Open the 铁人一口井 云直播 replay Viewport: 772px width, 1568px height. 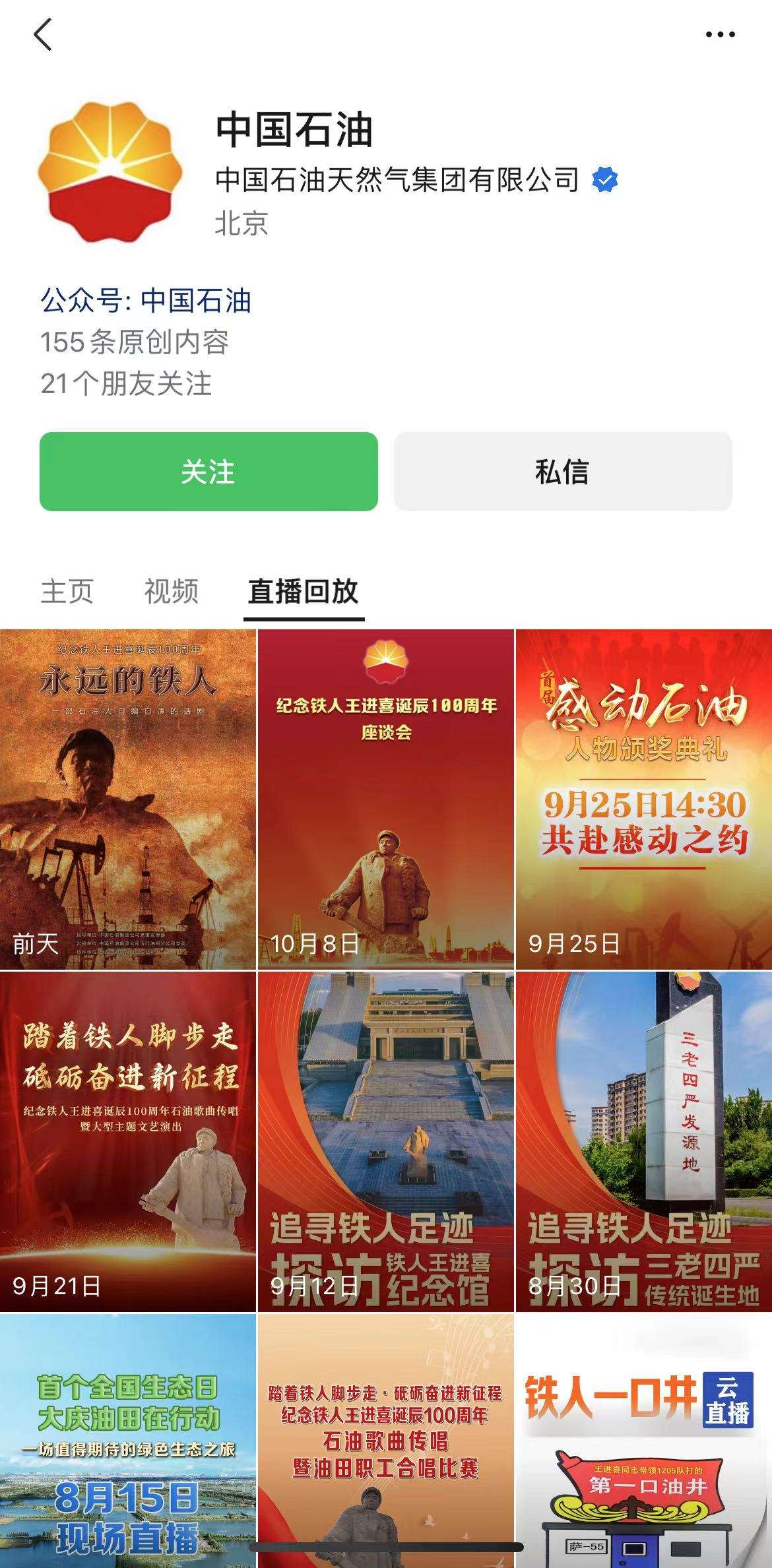click(643, 1439)
